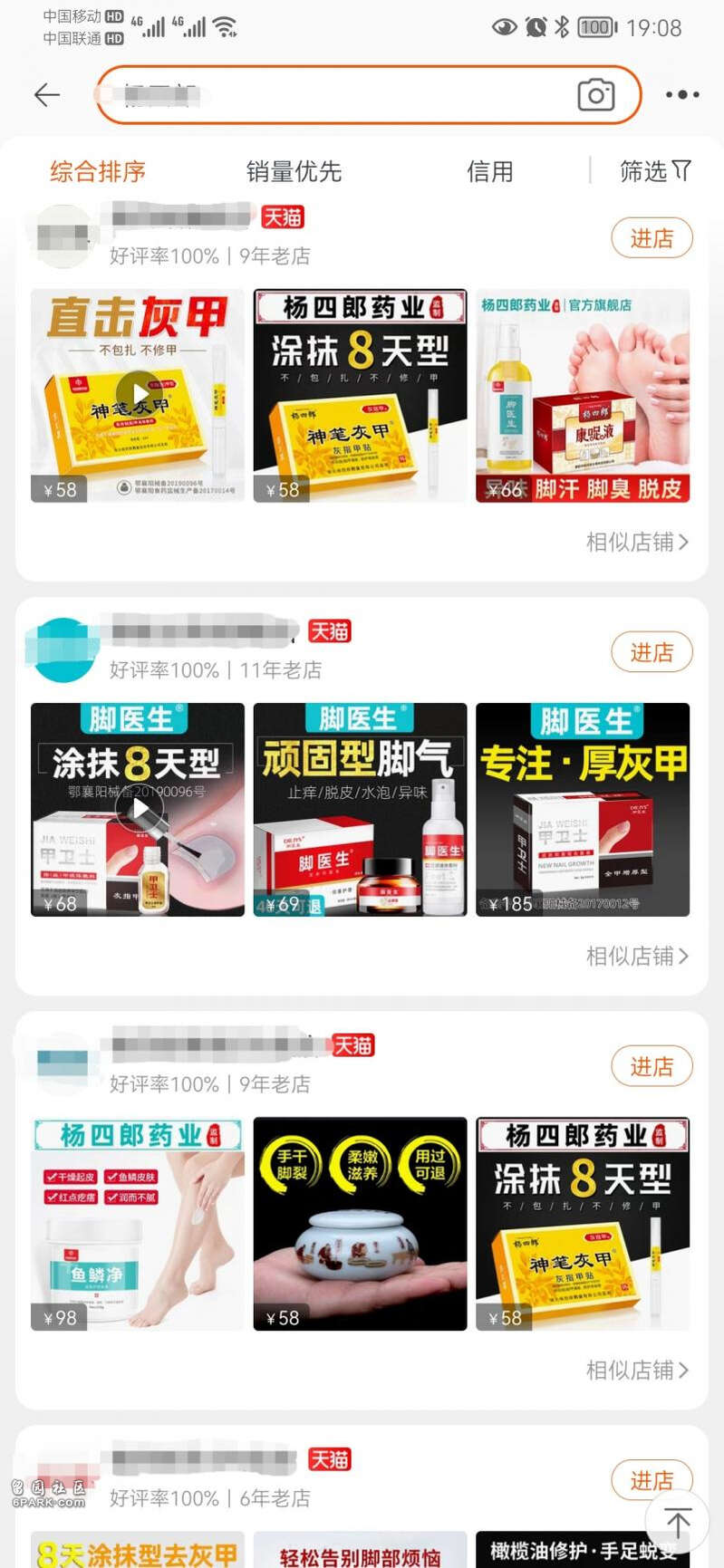Open the 脚汗 脚臭 脱皮 product tile
The width and height of the screenshot is (724, 1568).
(x=583, y=395)
